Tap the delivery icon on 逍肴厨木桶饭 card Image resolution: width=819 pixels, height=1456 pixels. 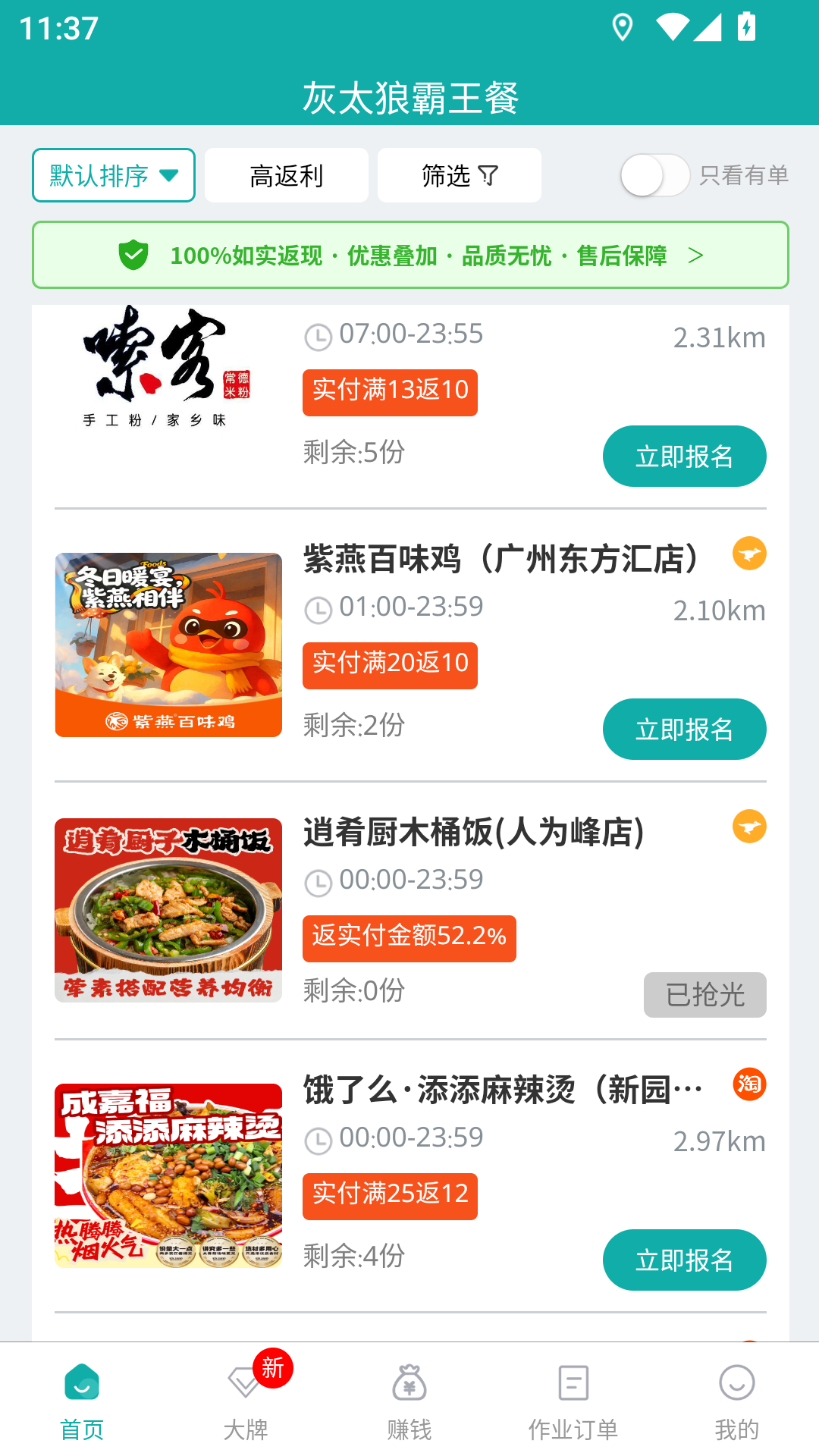pos(749,825)
